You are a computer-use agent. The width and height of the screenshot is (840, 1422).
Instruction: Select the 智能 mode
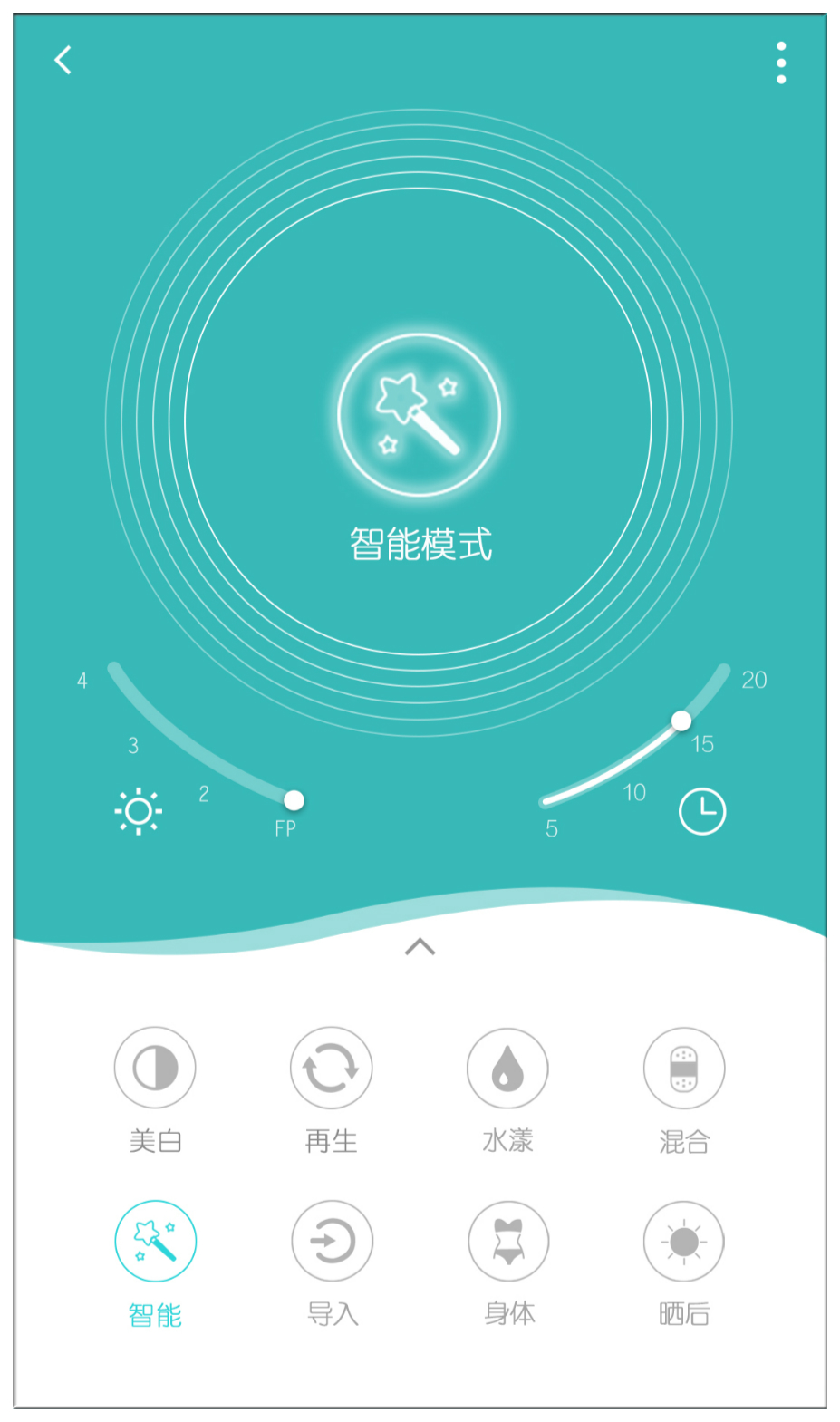click(155, 1241)
